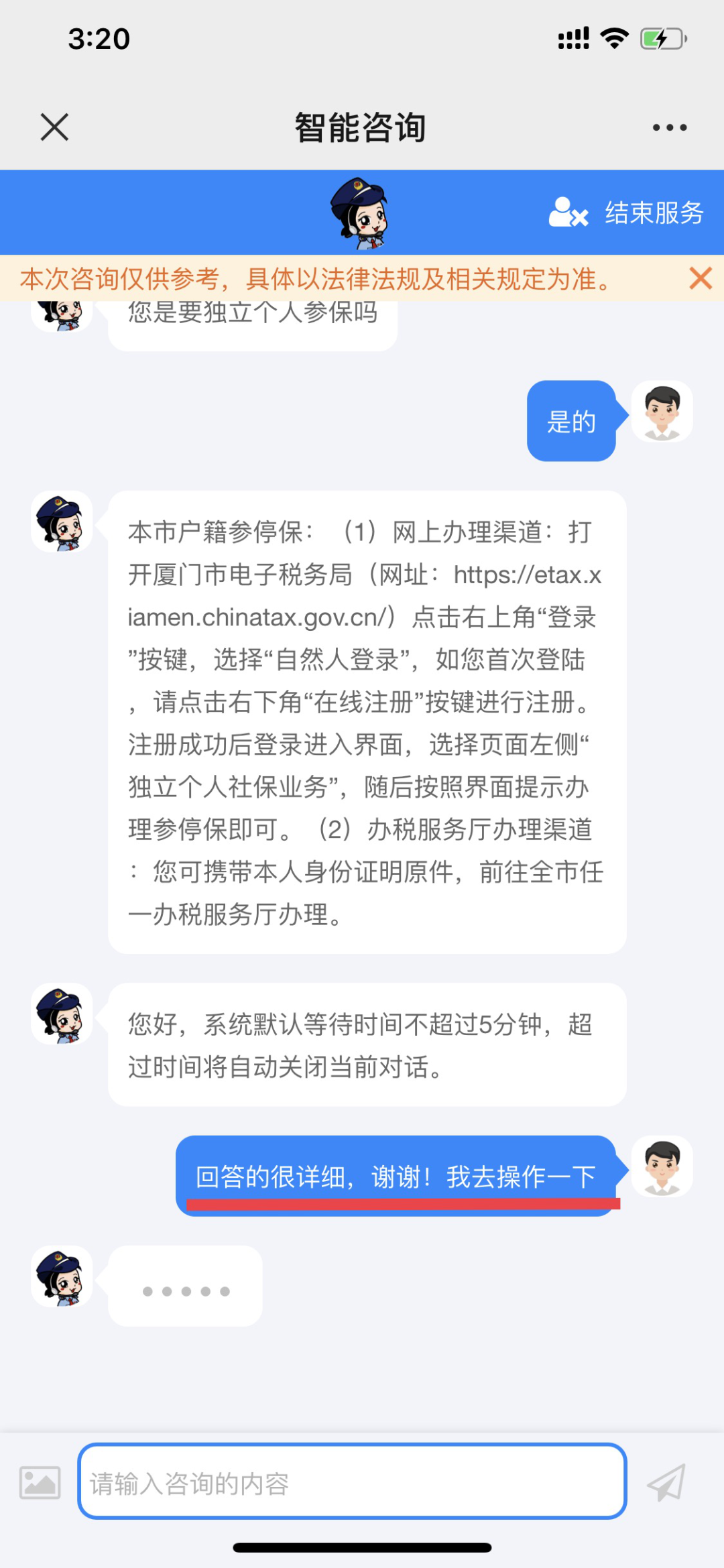Dismiss the orange disclaimer banner
This screenshot has width=724, height=1568.
click(x=701, y=278)
